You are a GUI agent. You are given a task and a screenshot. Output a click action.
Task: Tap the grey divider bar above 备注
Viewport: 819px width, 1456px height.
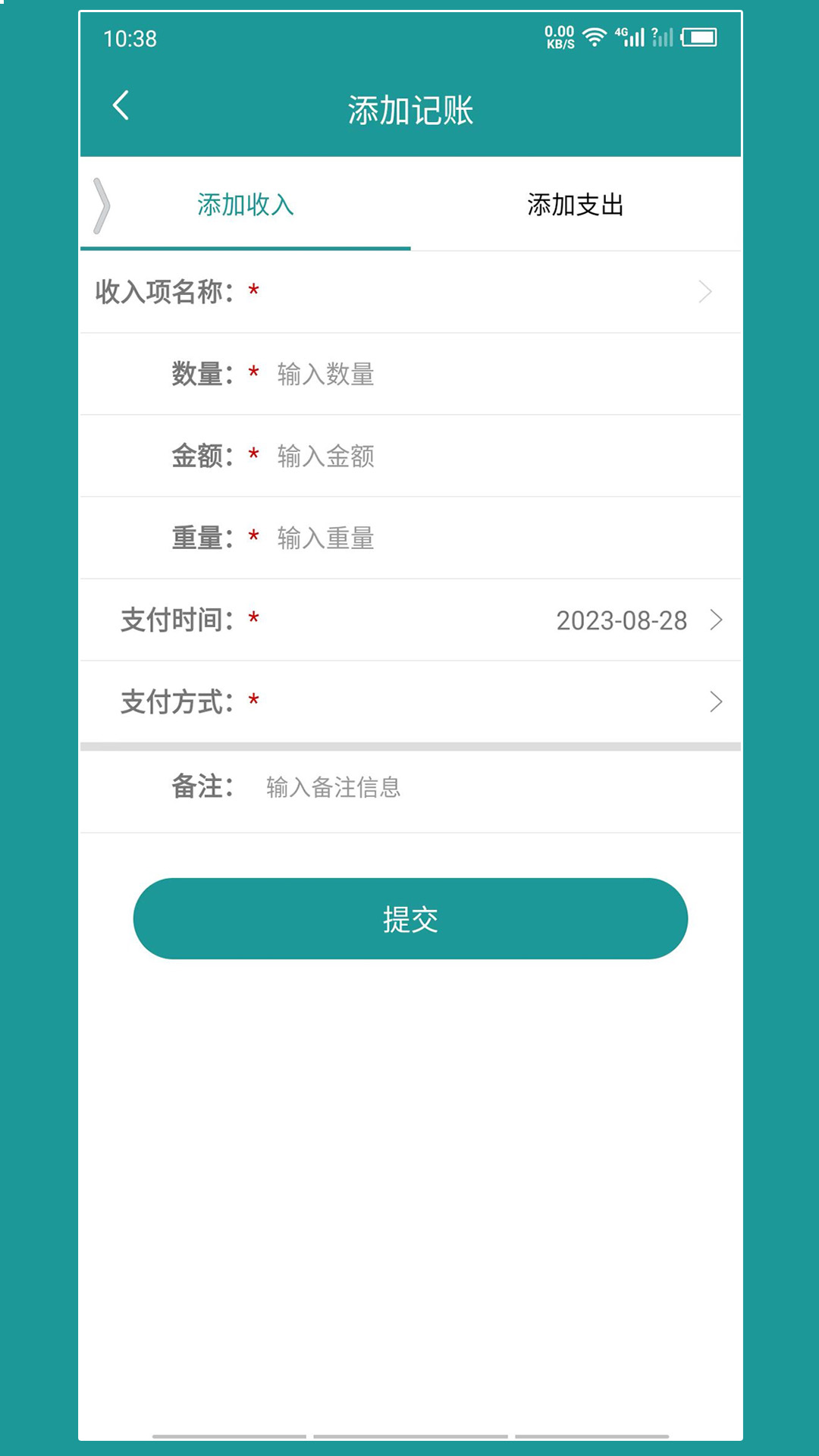click(409, 745)
